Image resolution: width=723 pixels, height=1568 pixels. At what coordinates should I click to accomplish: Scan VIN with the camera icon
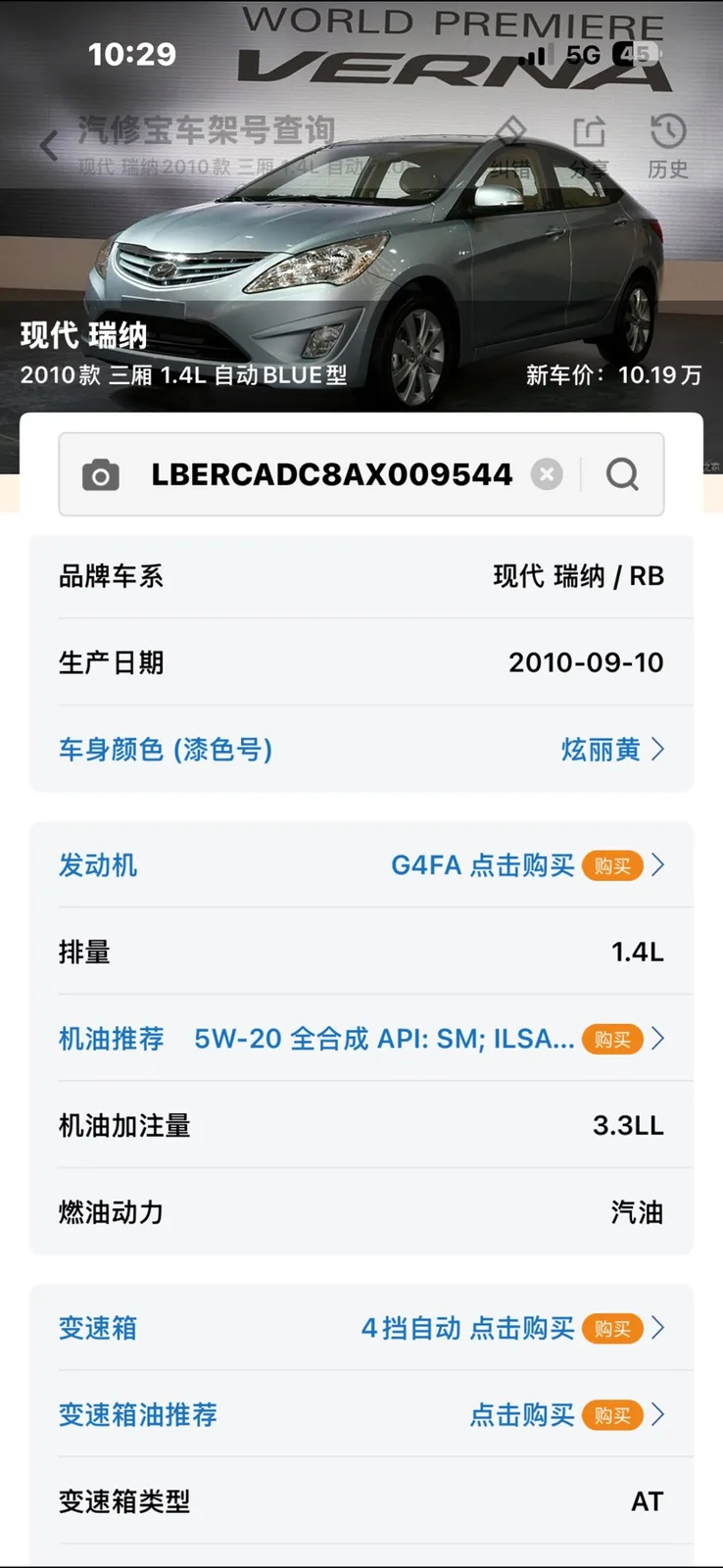pos(100,475)
